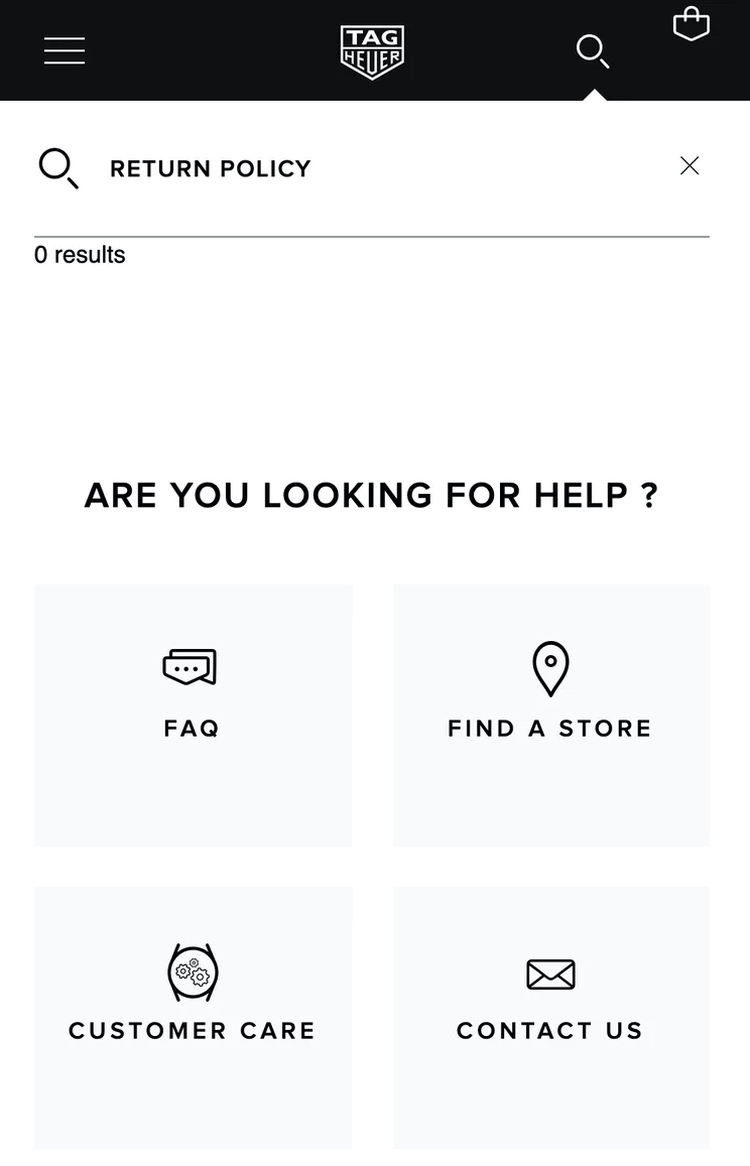Open the FAQ help card
The height and width of the screenshot is (1166, 750).
click(192, 714)
